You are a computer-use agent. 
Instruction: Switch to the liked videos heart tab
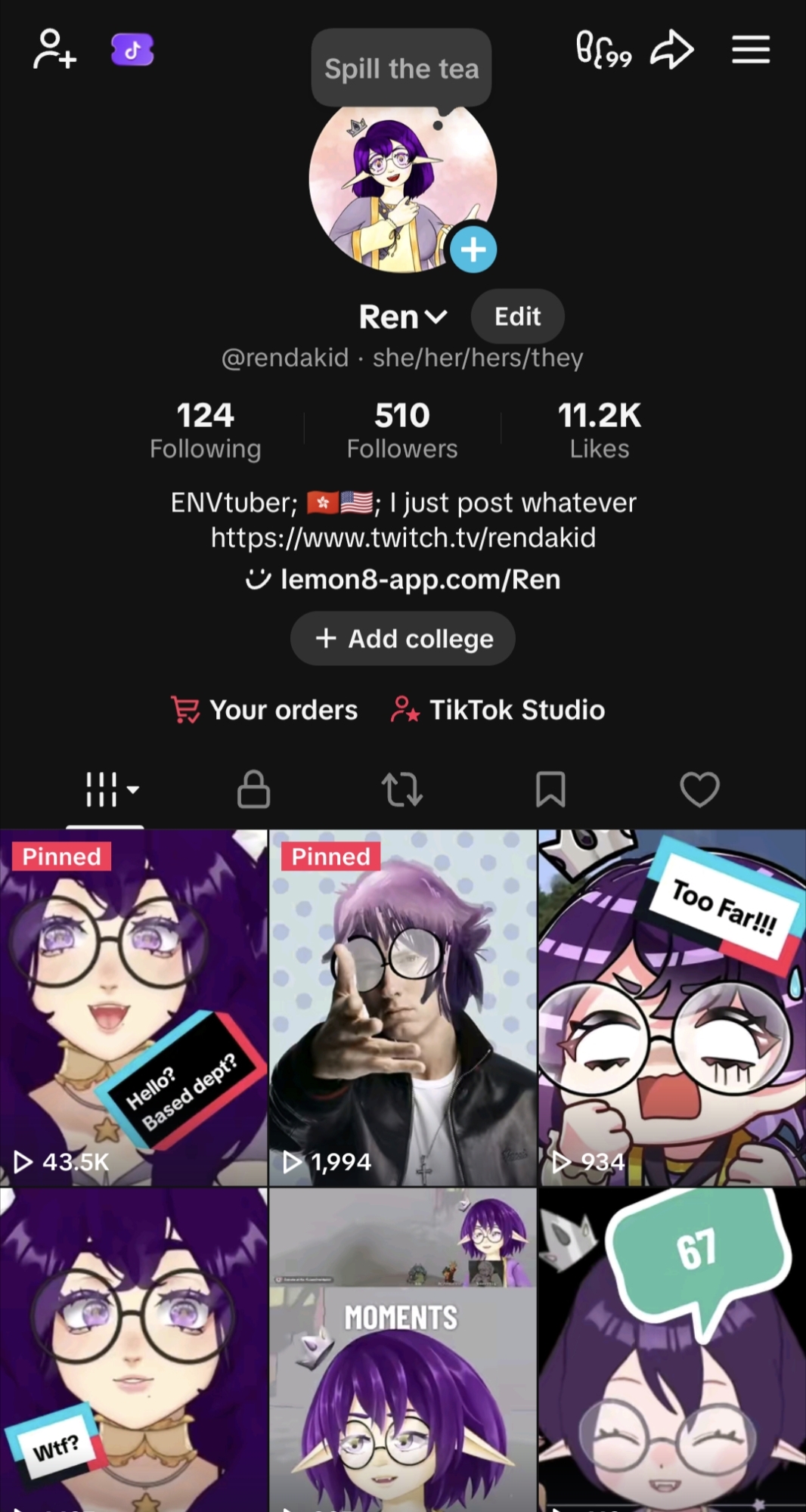(x=699, y=789)
